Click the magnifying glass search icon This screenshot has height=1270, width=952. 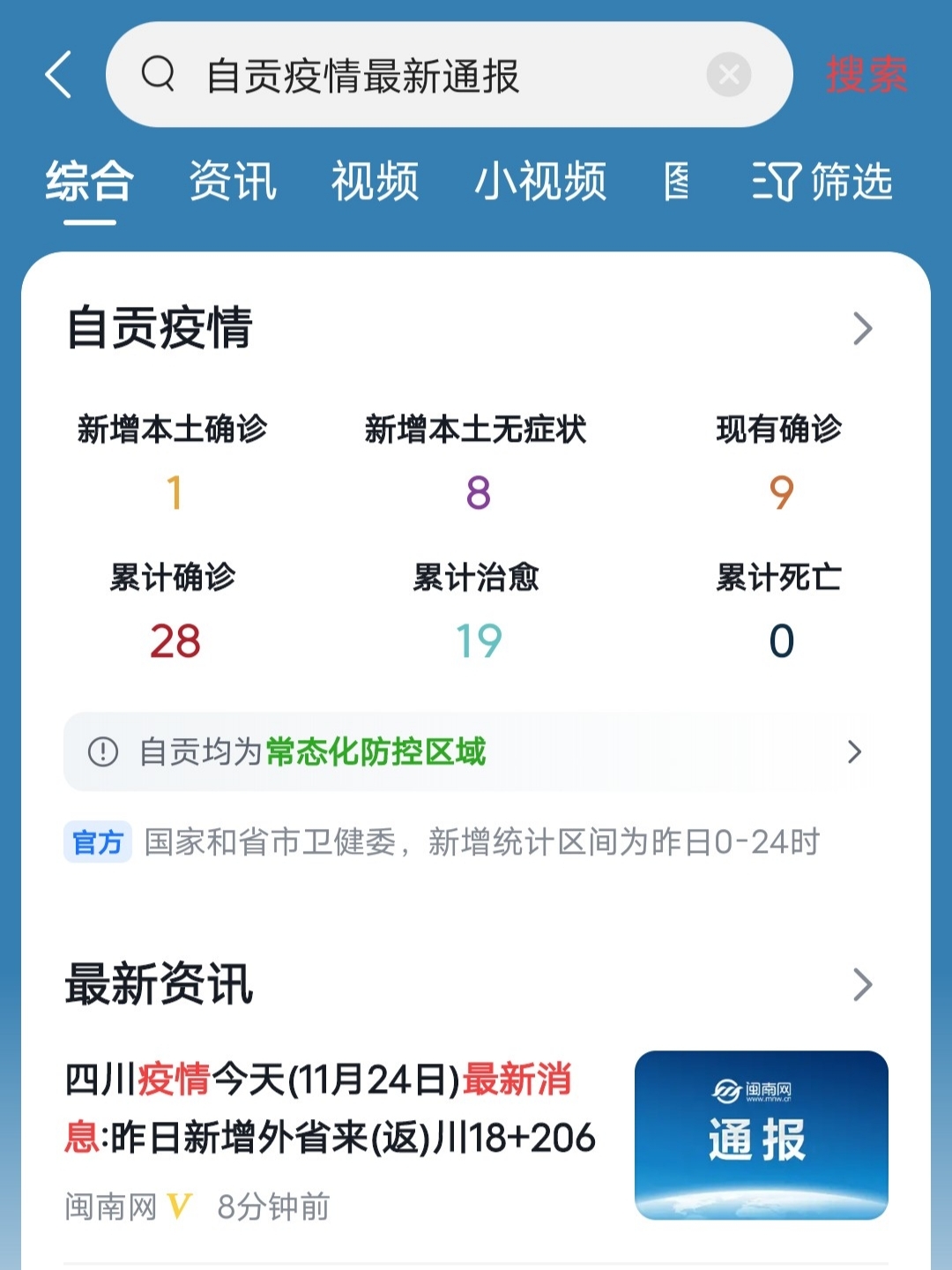[x=157, y=74]
